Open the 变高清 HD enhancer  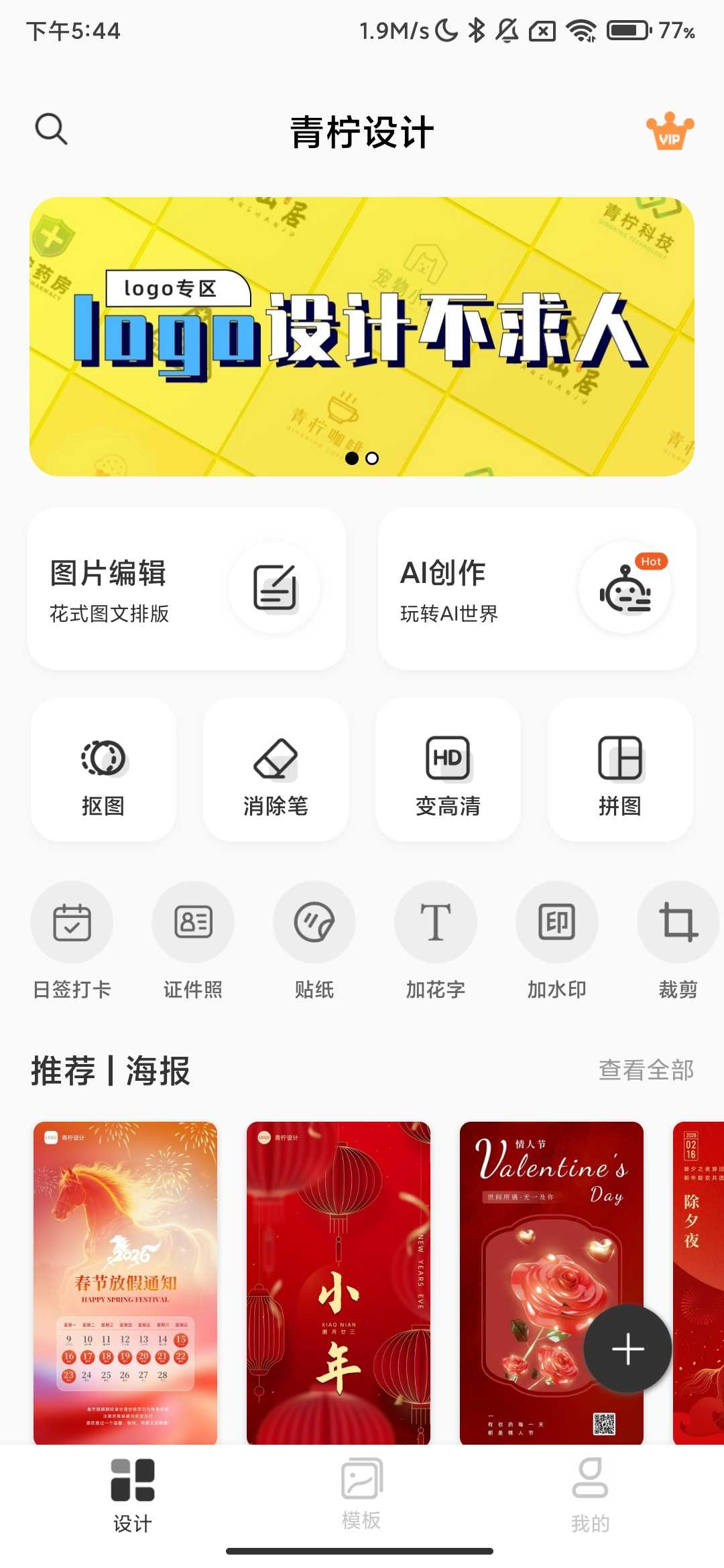[448, 769]
